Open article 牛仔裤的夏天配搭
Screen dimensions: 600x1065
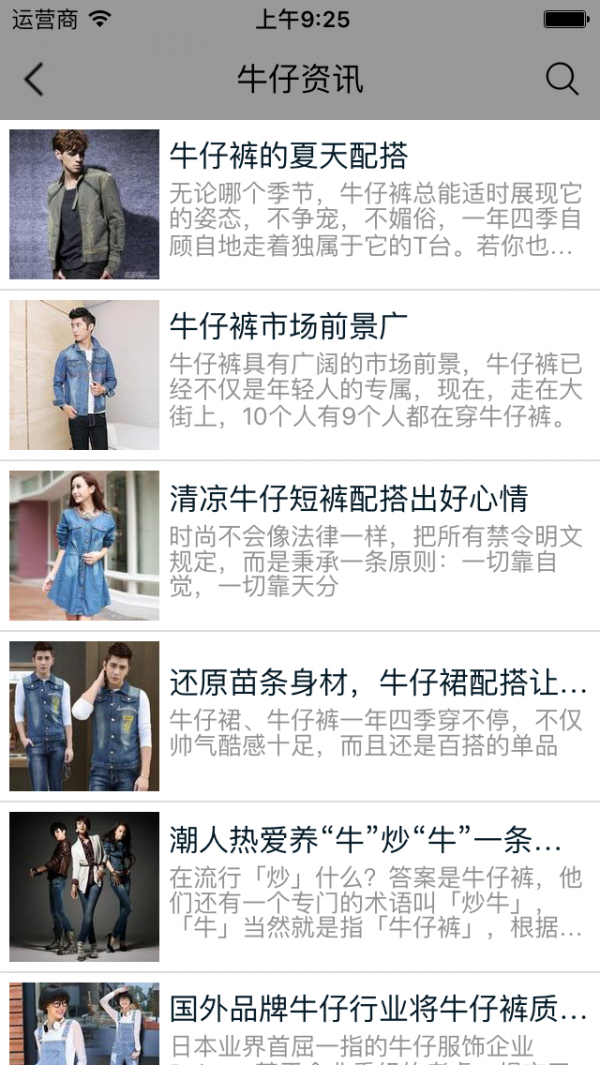pyautogui.click(x=300, y=204)
